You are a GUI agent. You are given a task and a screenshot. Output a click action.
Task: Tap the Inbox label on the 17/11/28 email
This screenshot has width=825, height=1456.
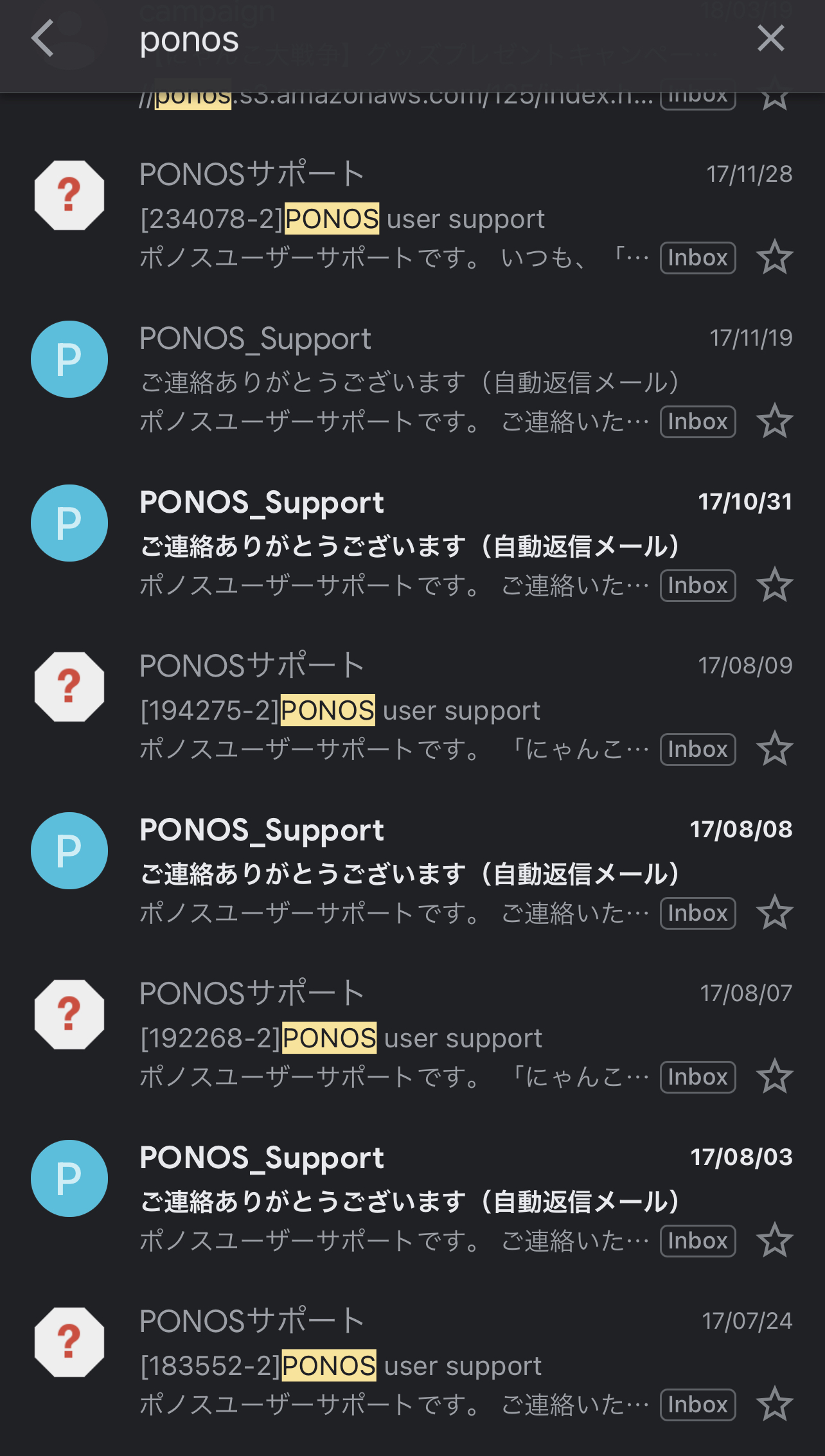coord(696,258)
